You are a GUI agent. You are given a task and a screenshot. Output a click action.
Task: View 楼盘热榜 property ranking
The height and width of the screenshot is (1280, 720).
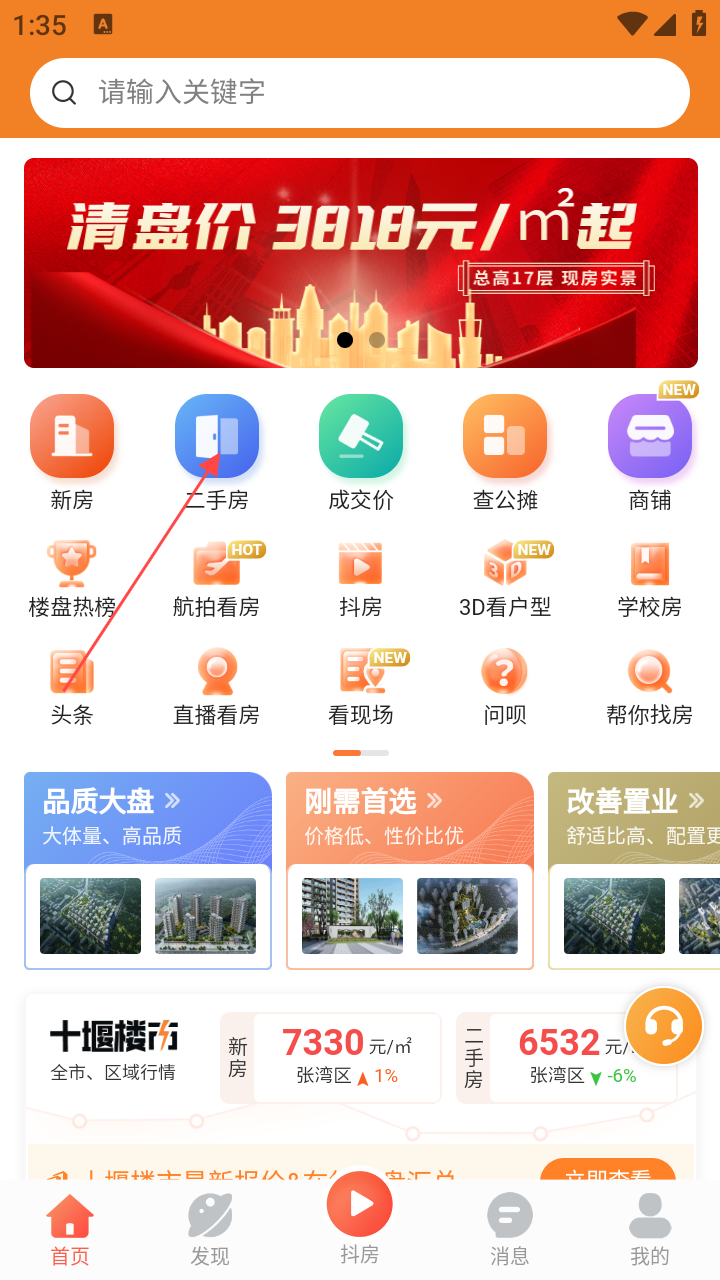(x=72, y=578)
